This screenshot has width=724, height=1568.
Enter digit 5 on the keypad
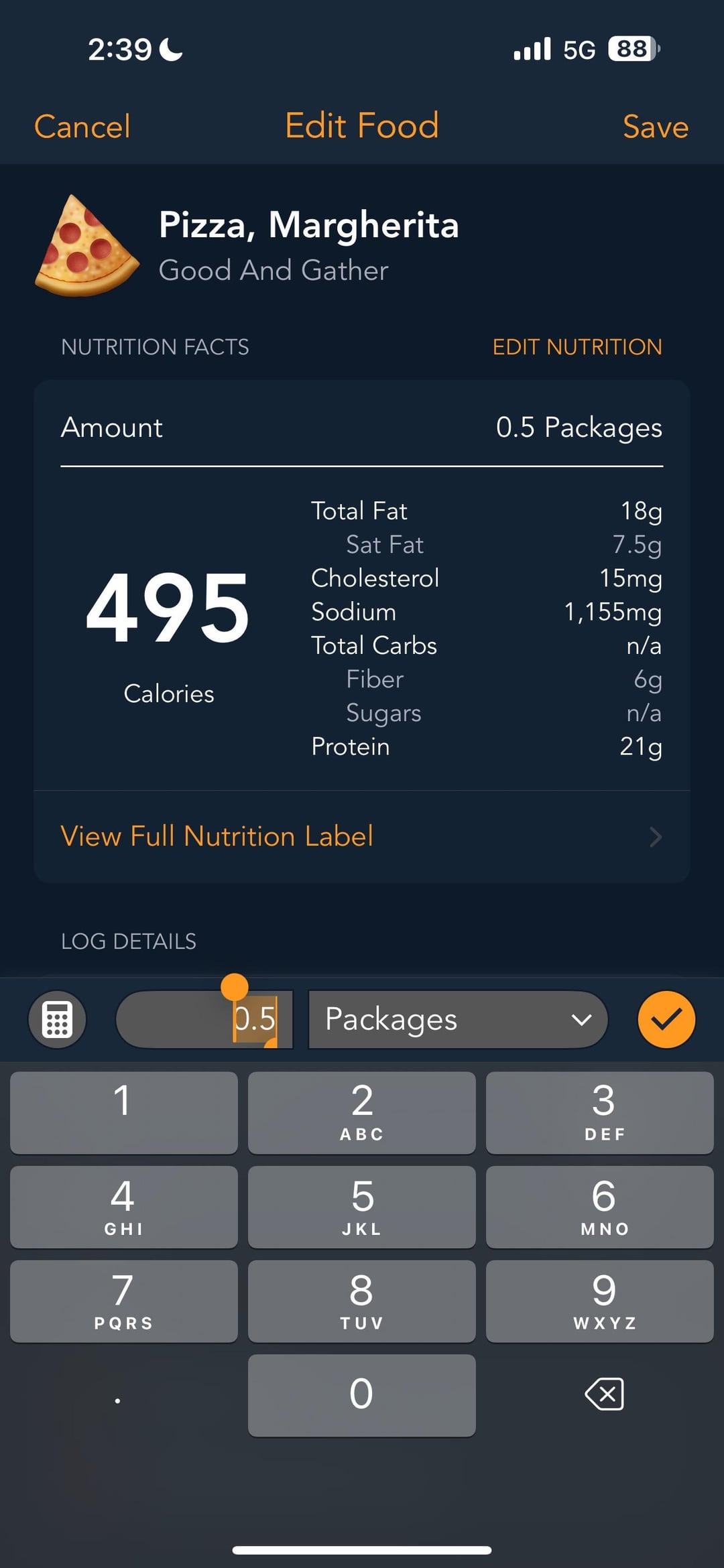(x=362, y=1207)
